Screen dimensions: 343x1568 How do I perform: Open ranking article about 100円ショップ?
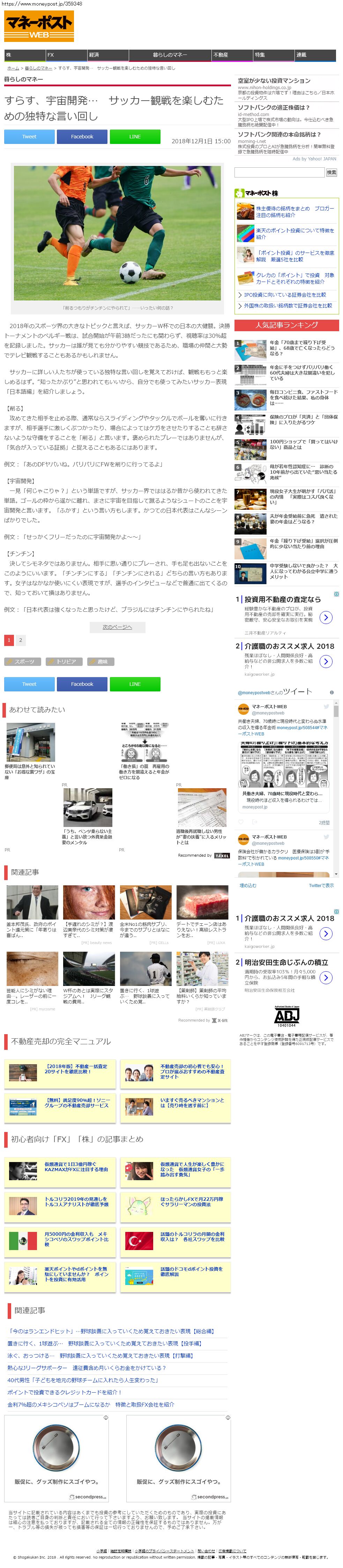tap(286, 444)
